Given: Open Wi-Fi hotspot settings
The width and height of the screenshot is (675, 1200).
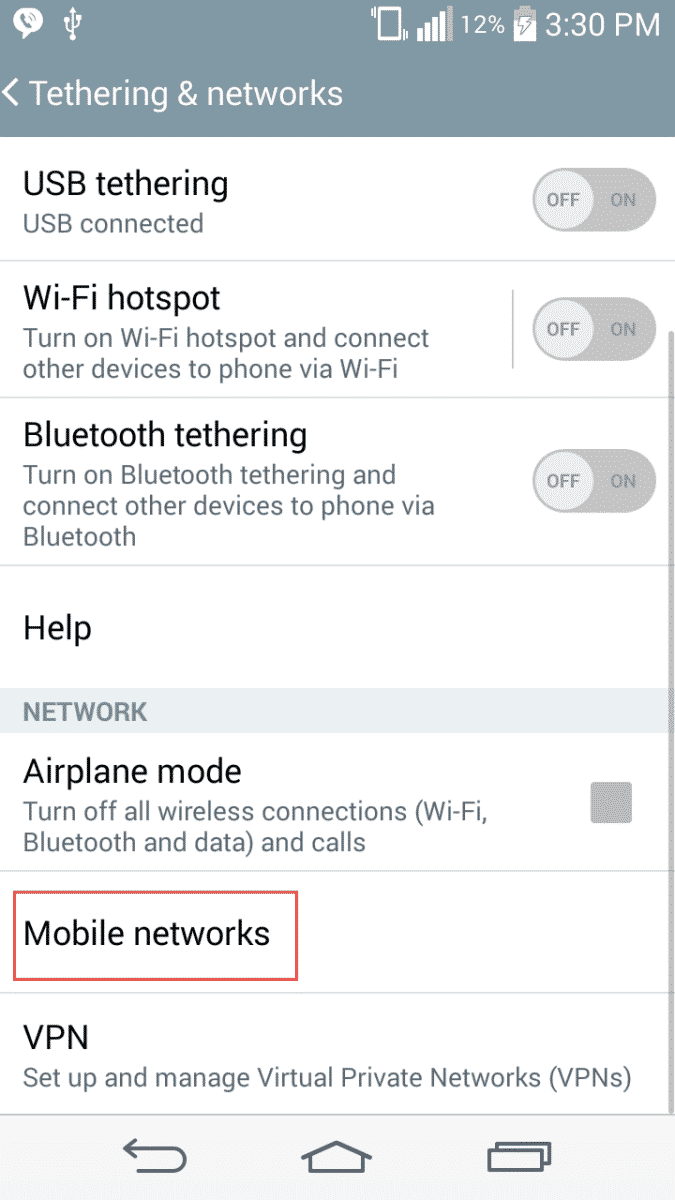Looking at the screenshot, I should click(x=250, y=329).
